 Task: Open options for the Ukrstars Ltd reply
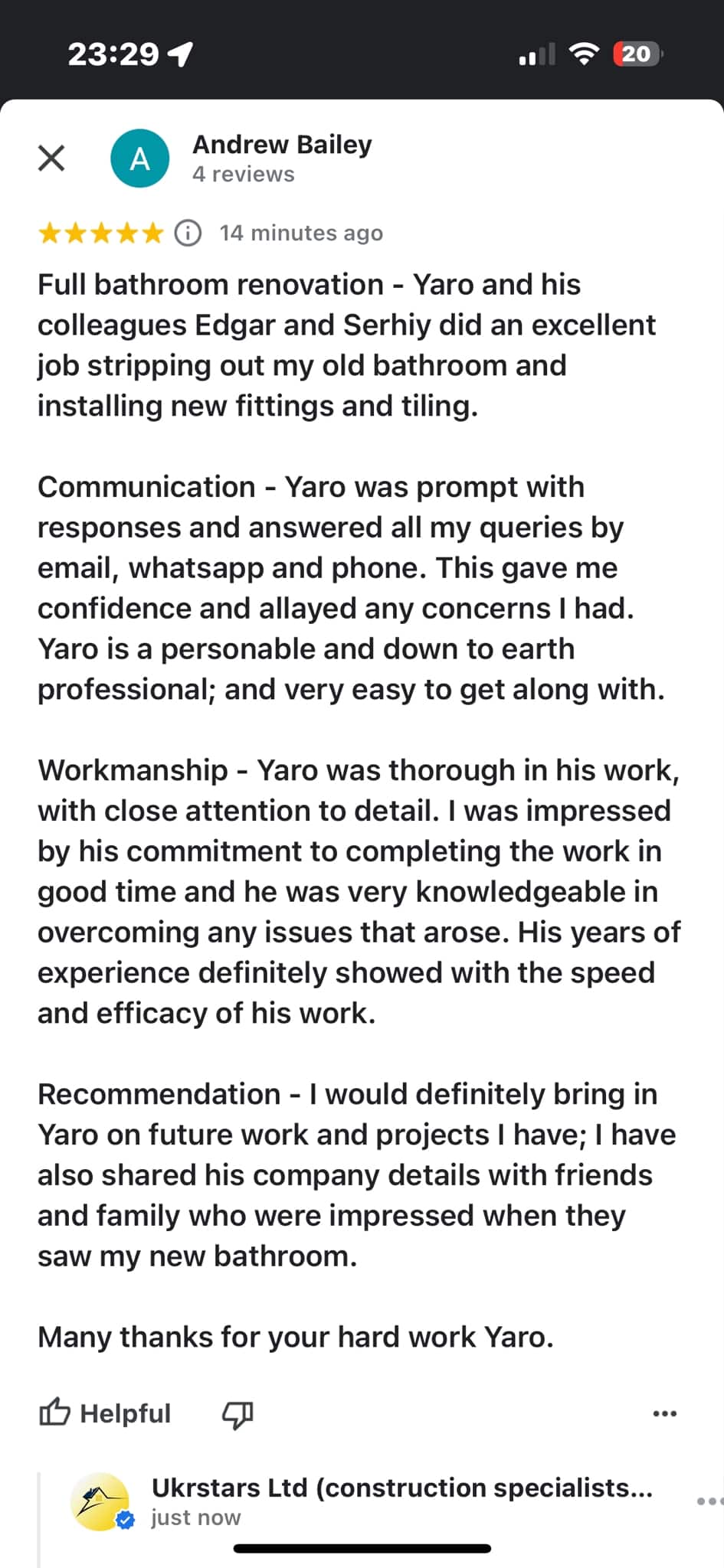[x=709, y=1501]
